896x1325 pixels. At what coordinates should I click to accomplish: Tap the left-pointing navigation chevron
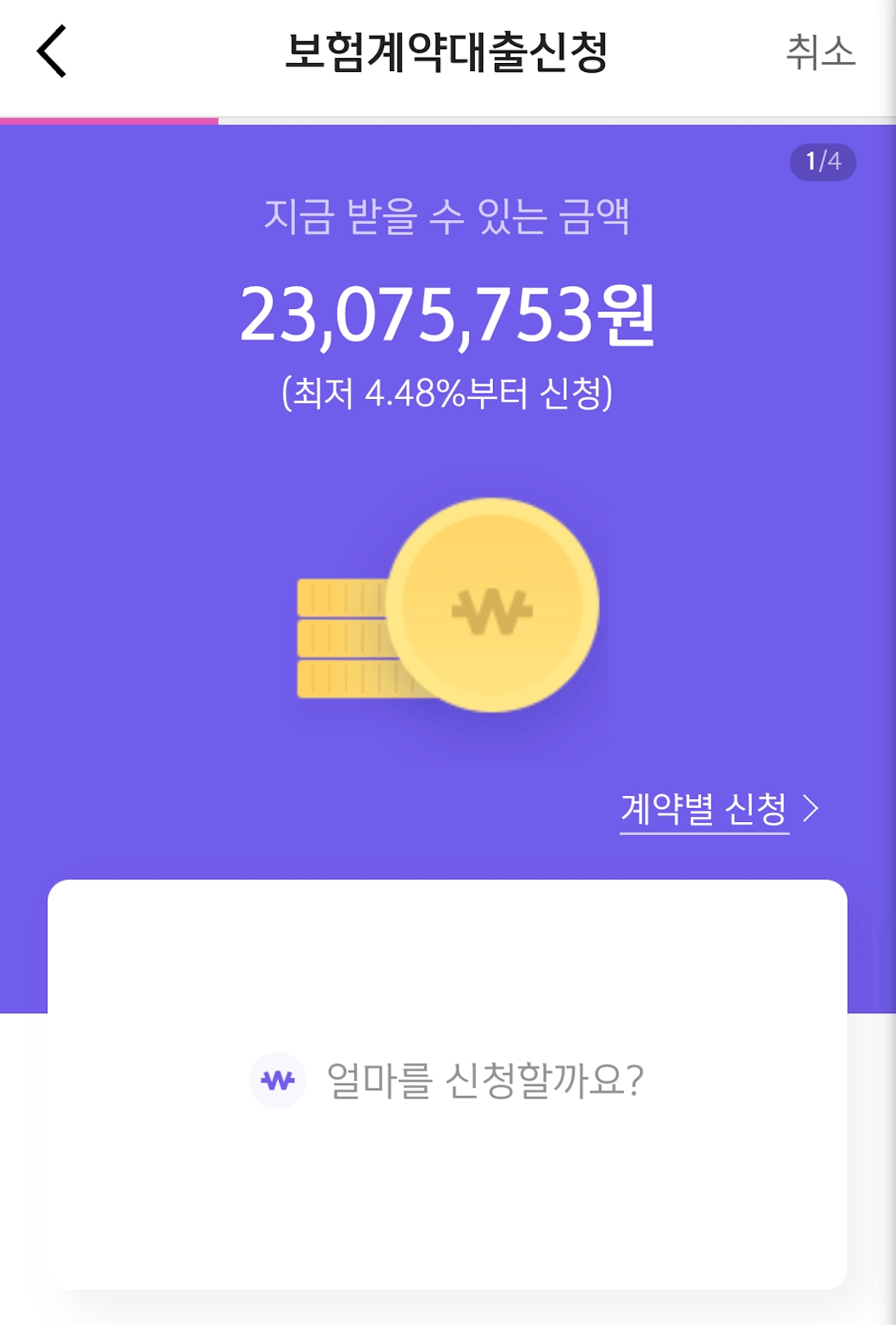[x=51, y=52]
